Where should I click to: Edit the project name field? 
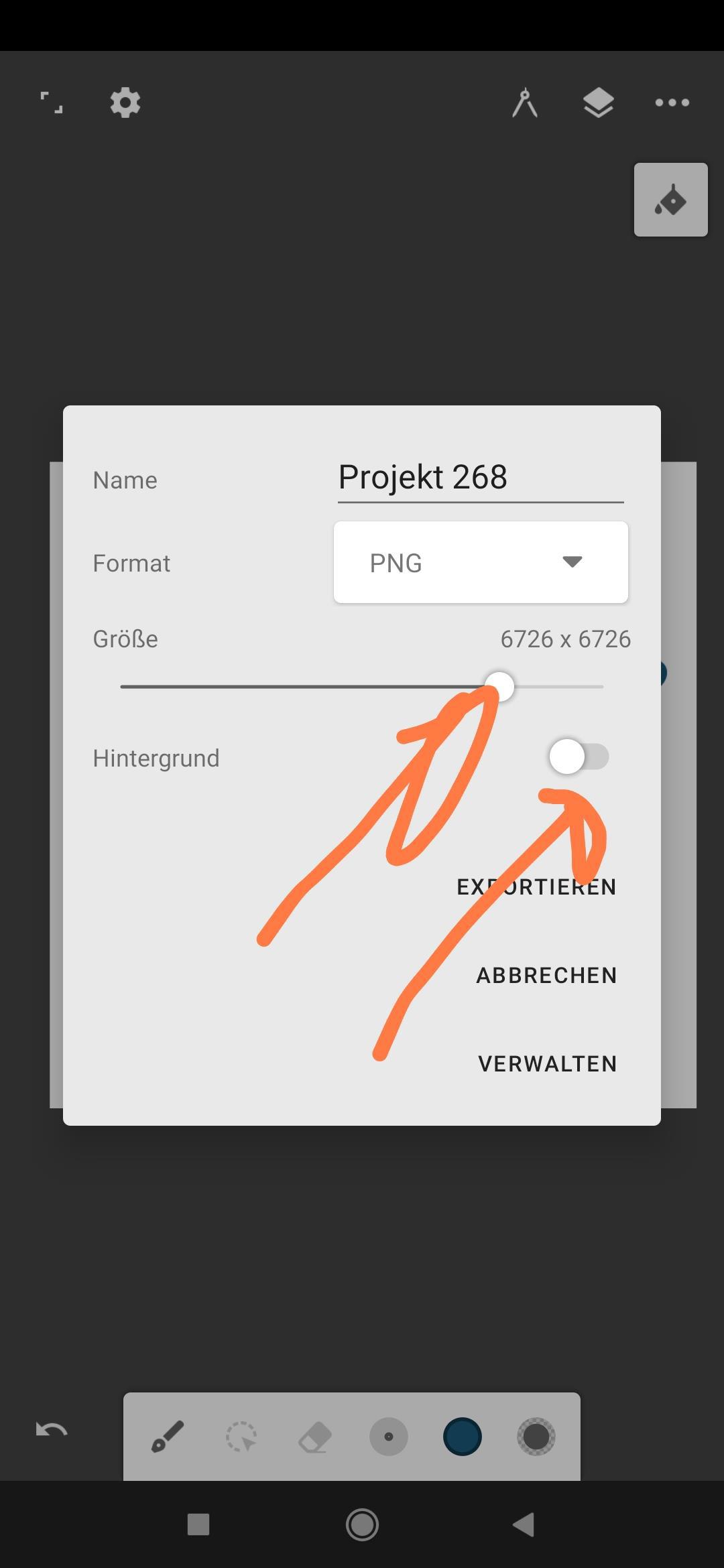click(x=480, y=478)
